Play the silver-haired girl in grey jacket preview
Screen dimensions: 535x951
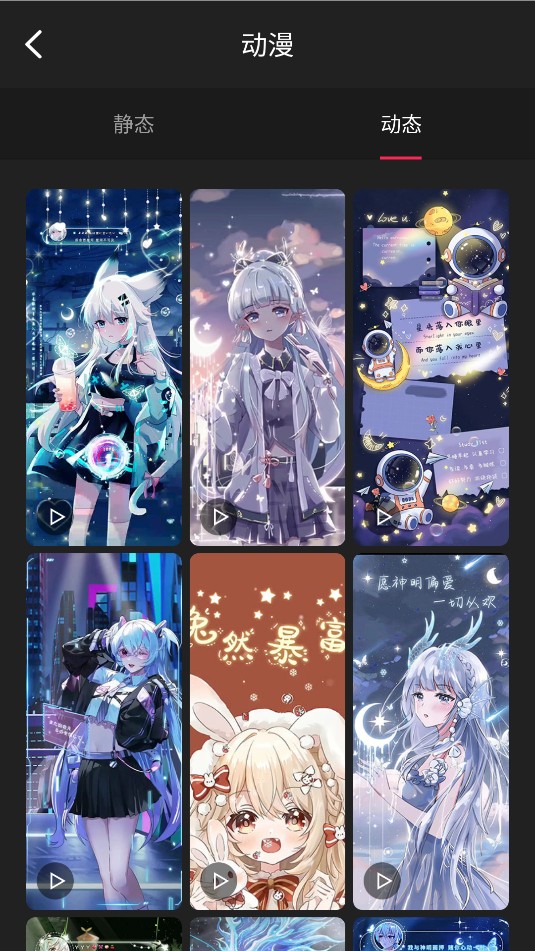(x=219, y=517)
